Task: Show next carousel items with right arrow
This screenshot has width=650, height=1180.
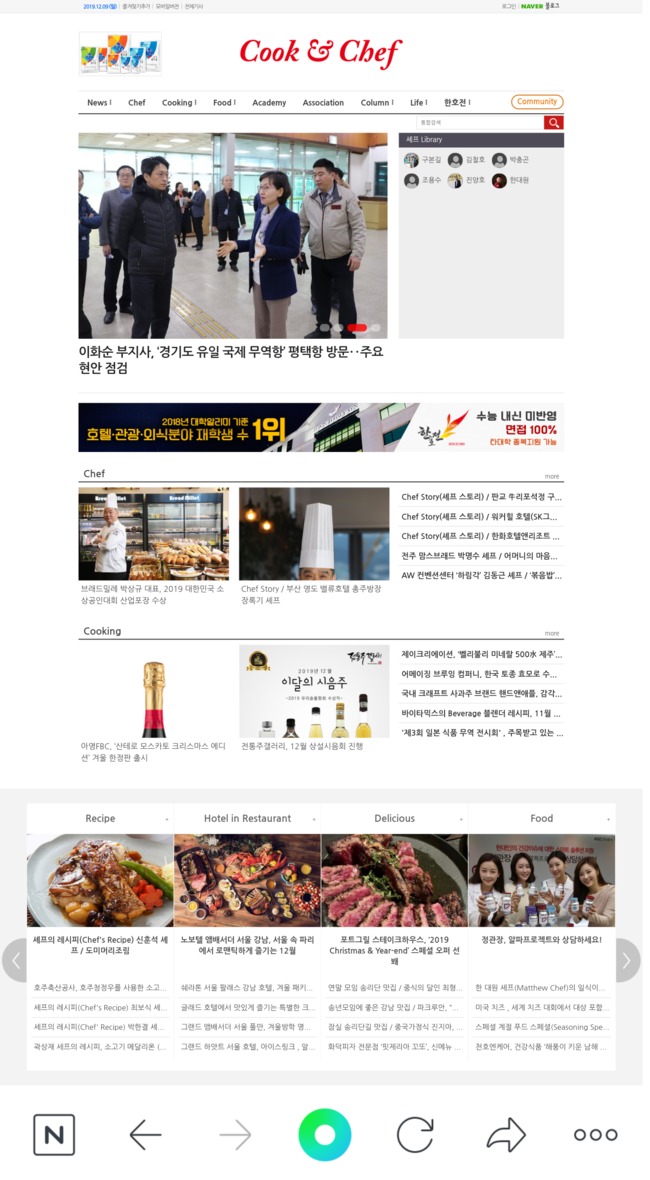Action: pos(627,961)
